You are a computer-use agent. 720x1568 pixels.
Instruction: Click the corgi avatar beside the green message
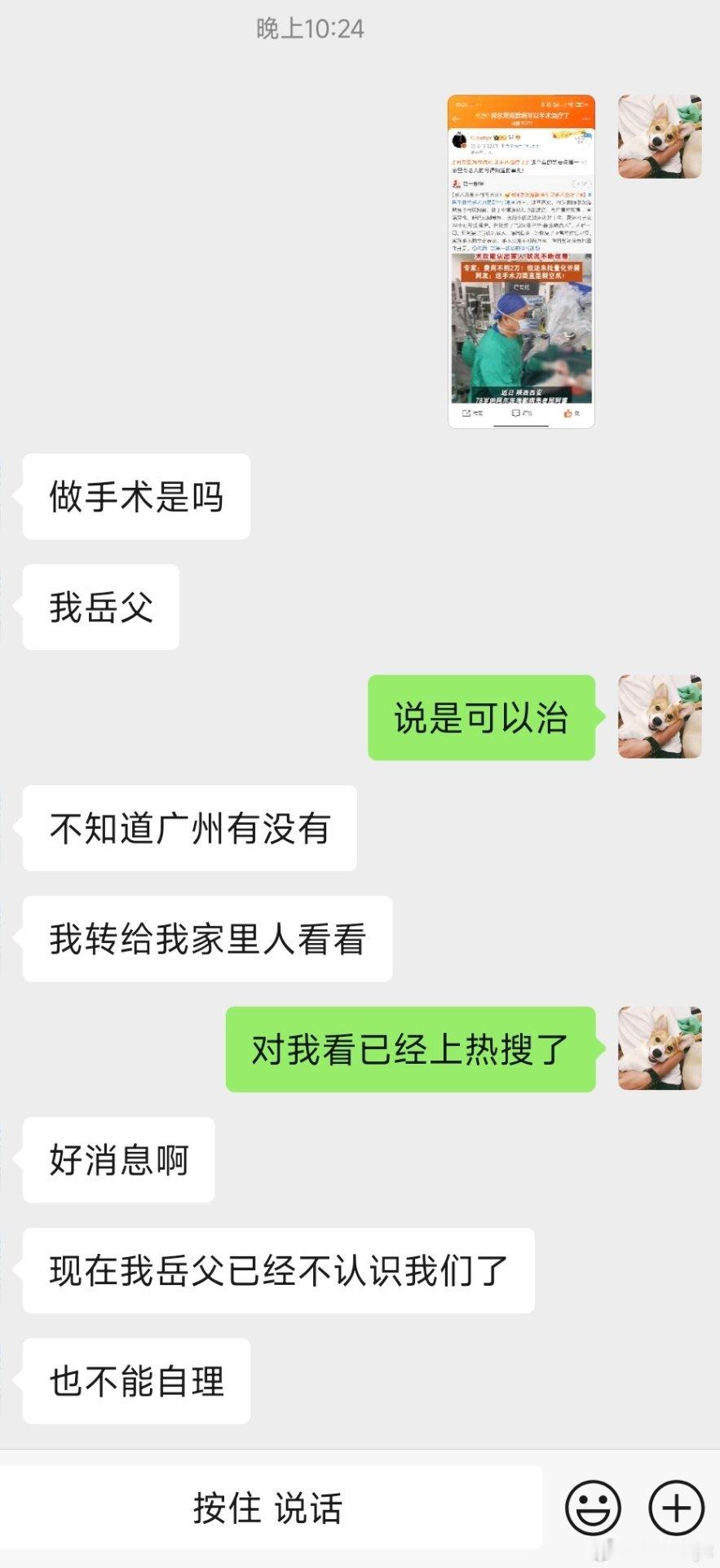pyautogui.click(x=659, y=716)
